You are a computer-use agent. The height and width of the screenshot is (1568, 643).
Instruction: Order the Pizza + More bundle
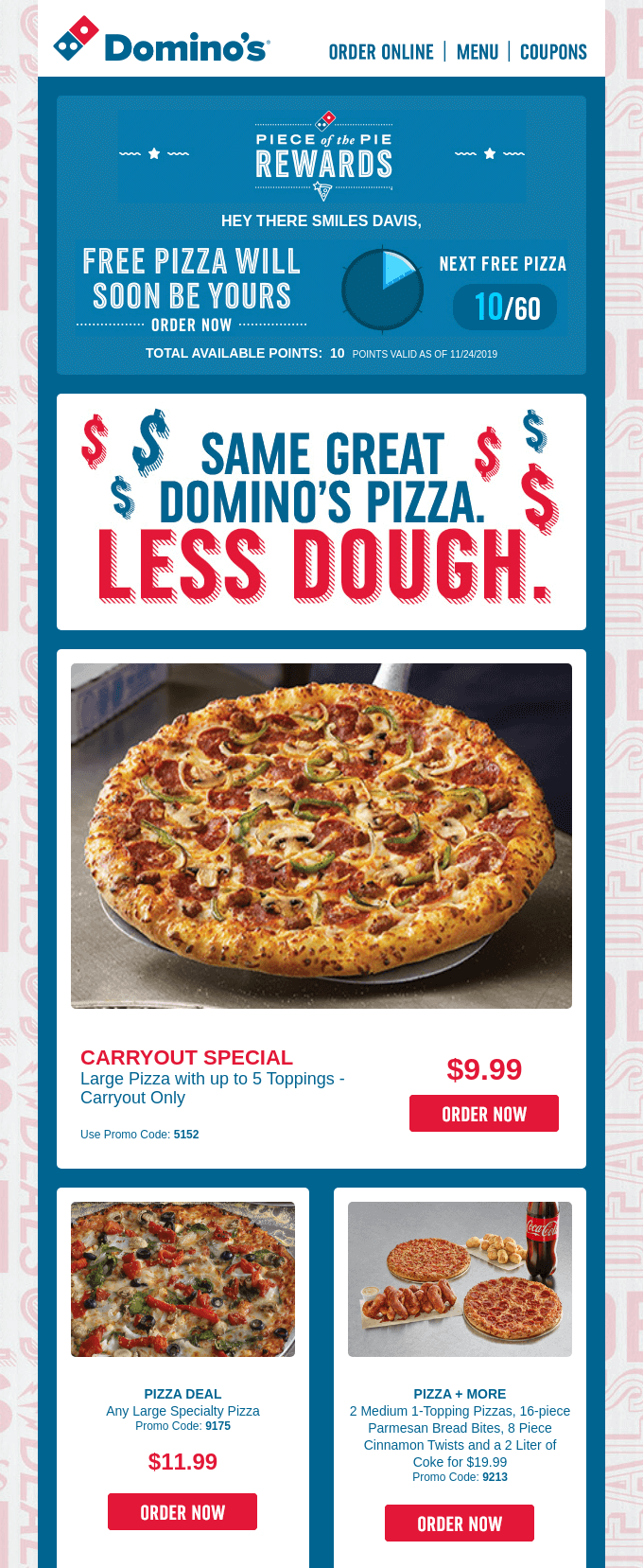pos(460,1524)
